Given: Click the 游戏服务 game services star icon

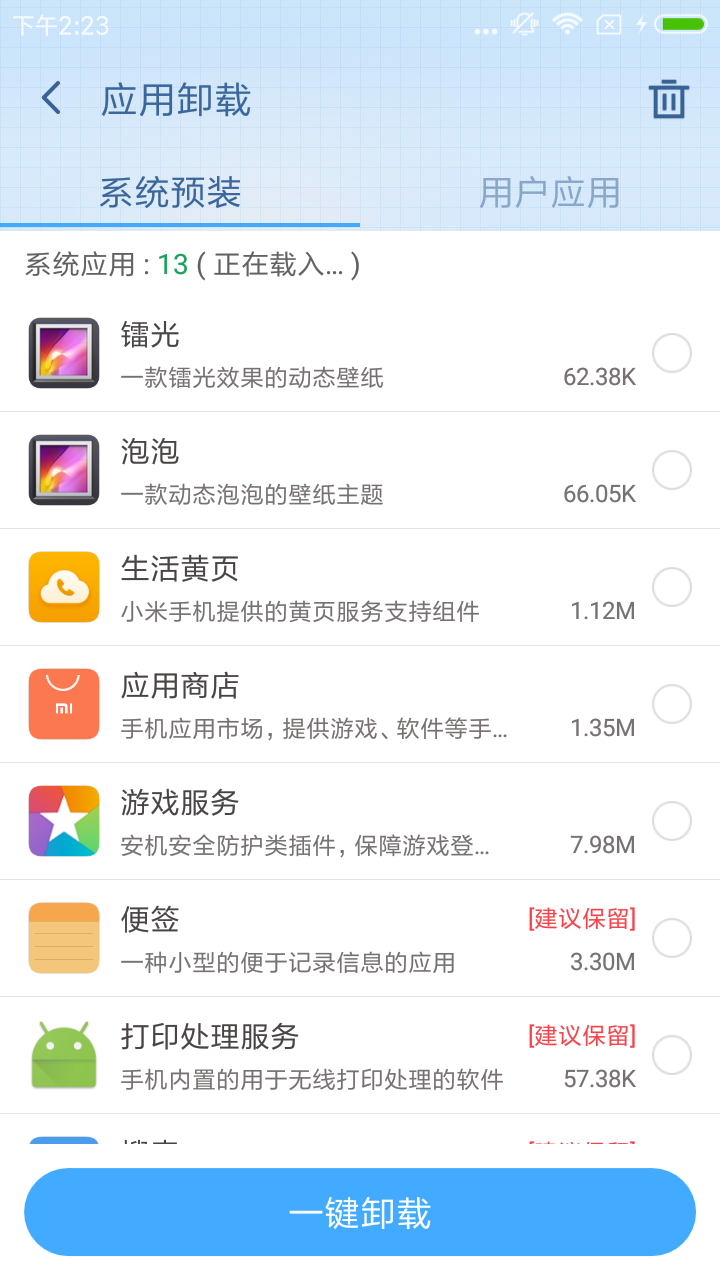Looking at the screenshot, I should tap(63, 821).
